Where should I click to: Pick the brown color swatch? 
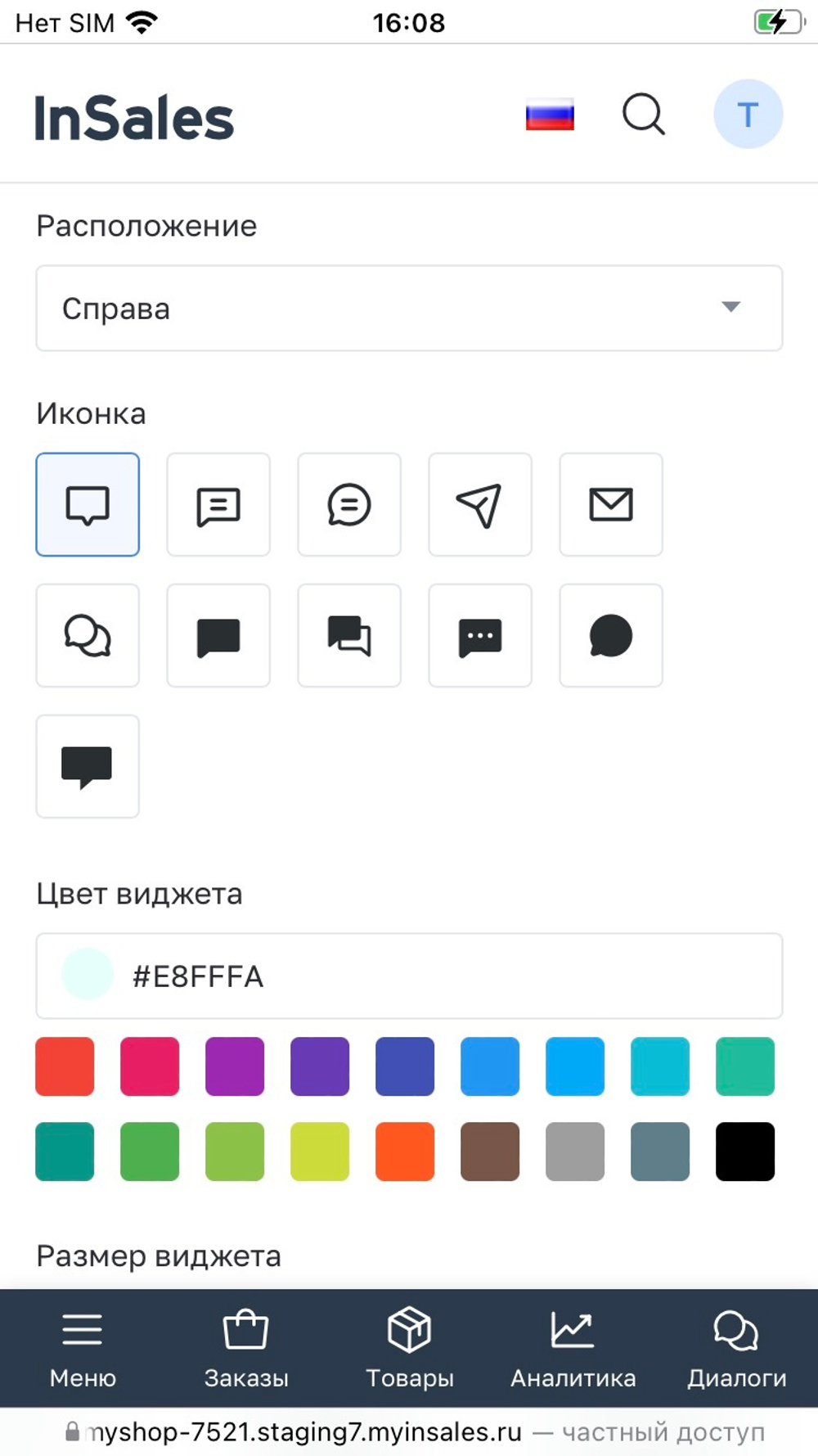490,1152
